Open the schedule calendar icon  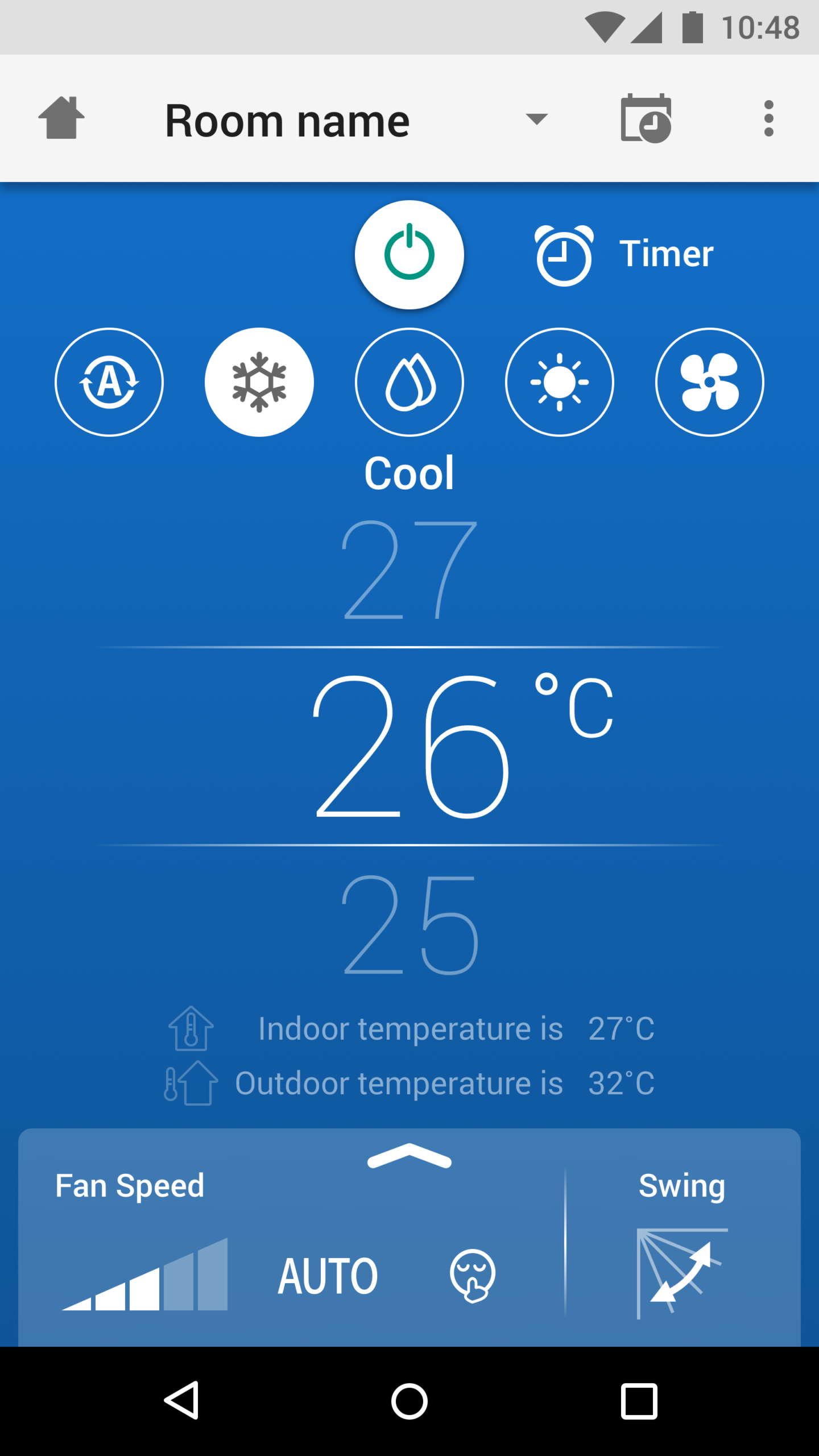click(x=646, y=118)
